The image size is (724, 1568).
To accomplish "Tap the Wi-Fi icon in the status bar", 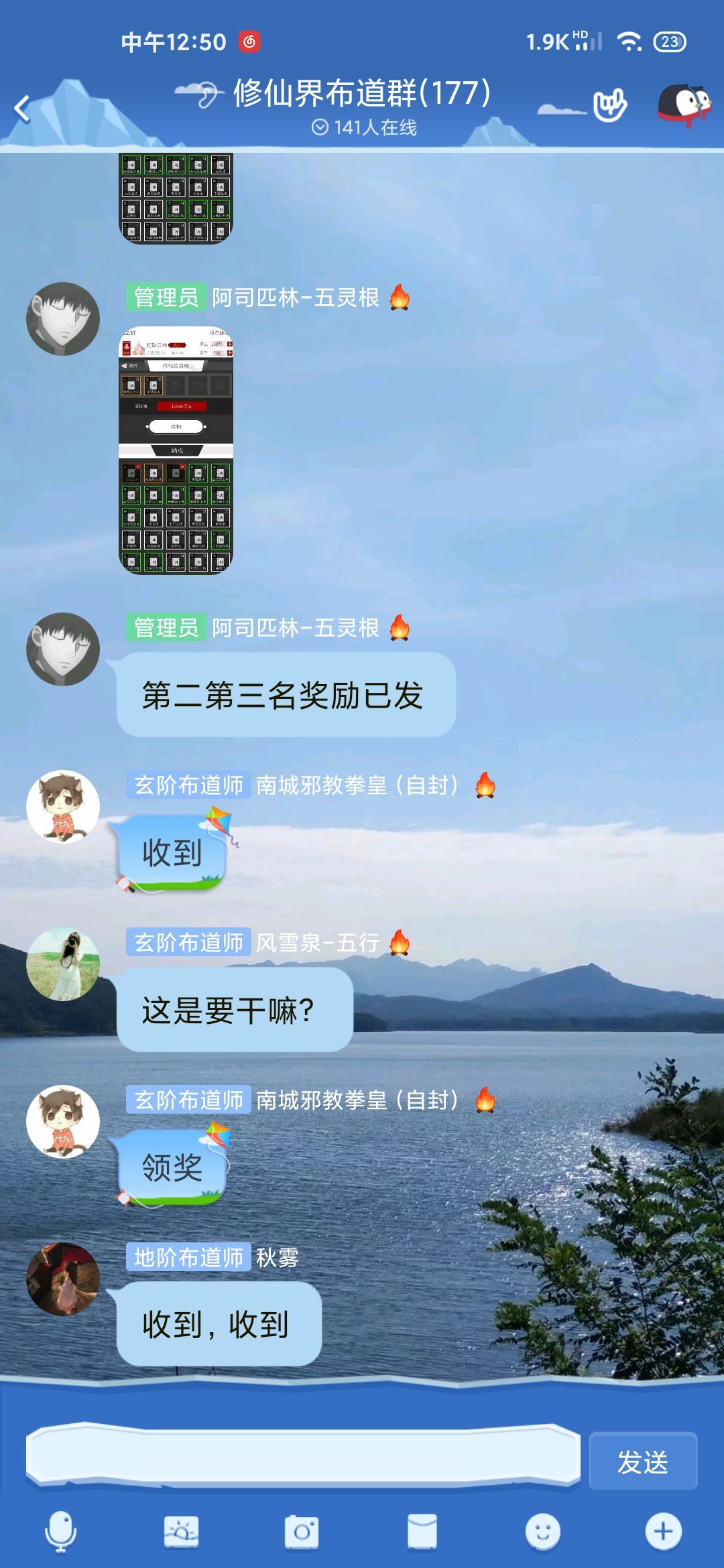I will [x=629, y=42].
